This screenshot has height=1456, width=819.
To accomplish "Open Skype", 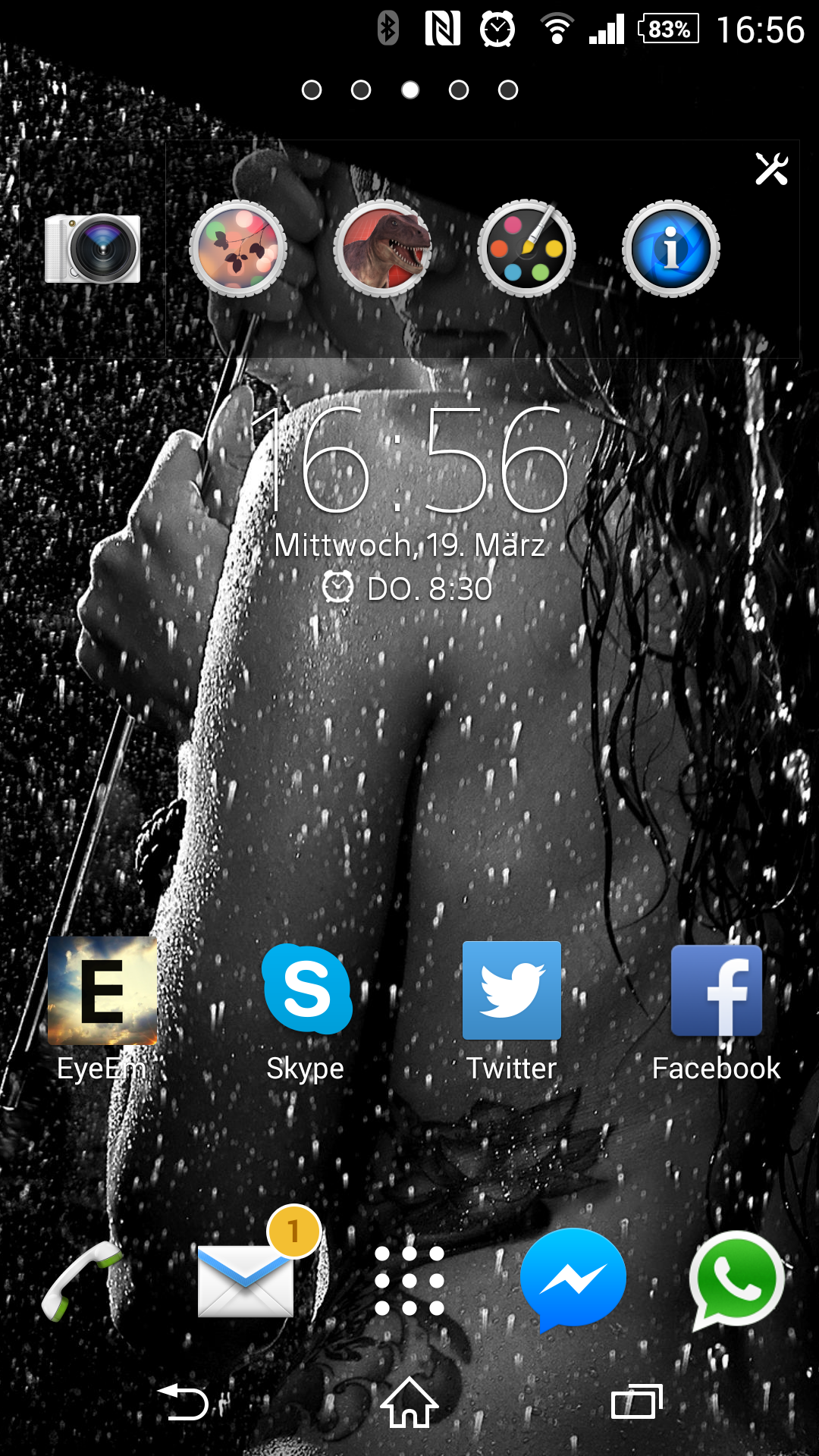I will click(x=306, y=1009).
